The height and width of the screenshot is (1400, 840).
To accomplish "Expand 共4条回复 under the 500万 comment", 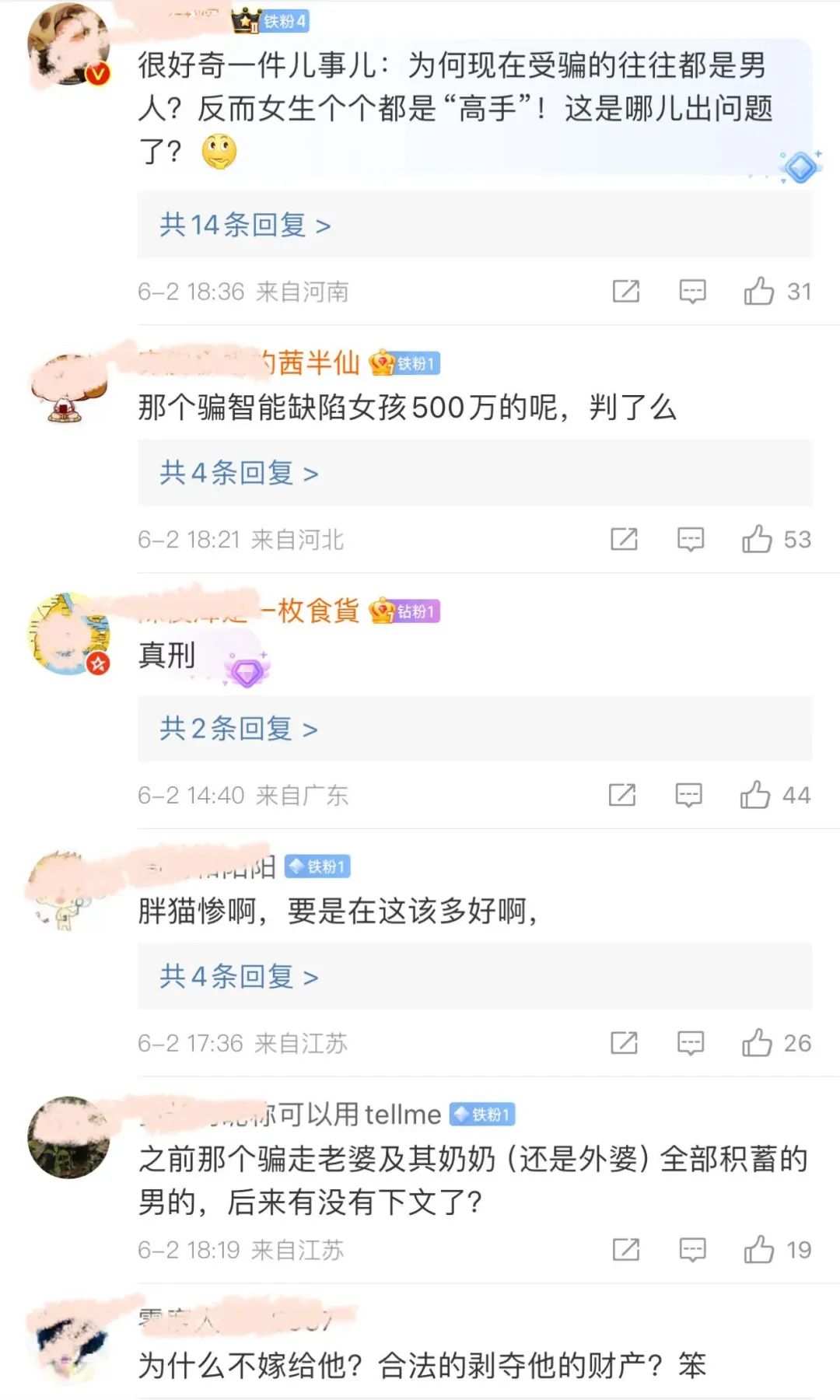I will coord(239,473).
